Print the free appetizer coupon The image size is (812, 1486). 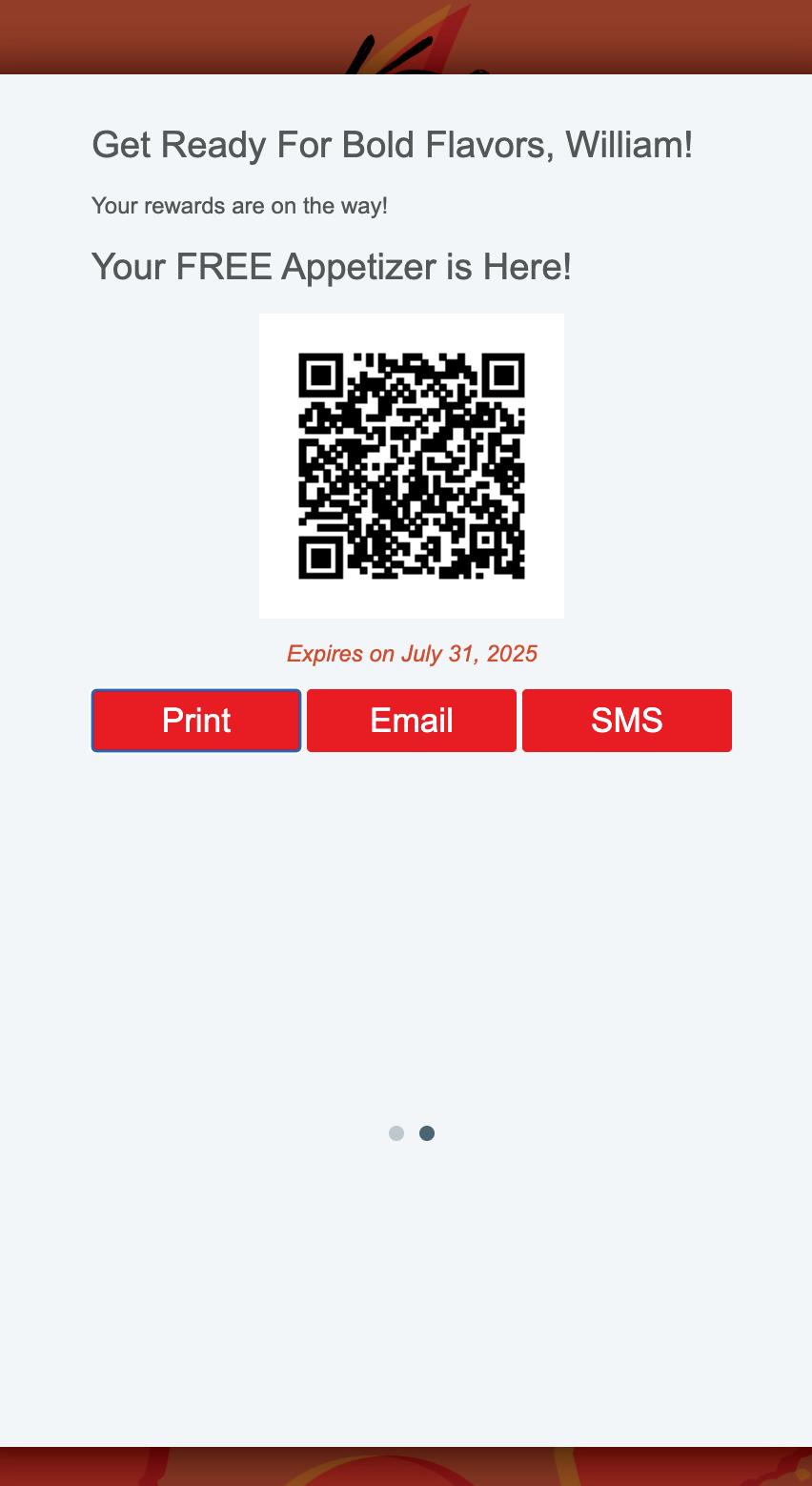pyautogui.click(x=196, y=721)
